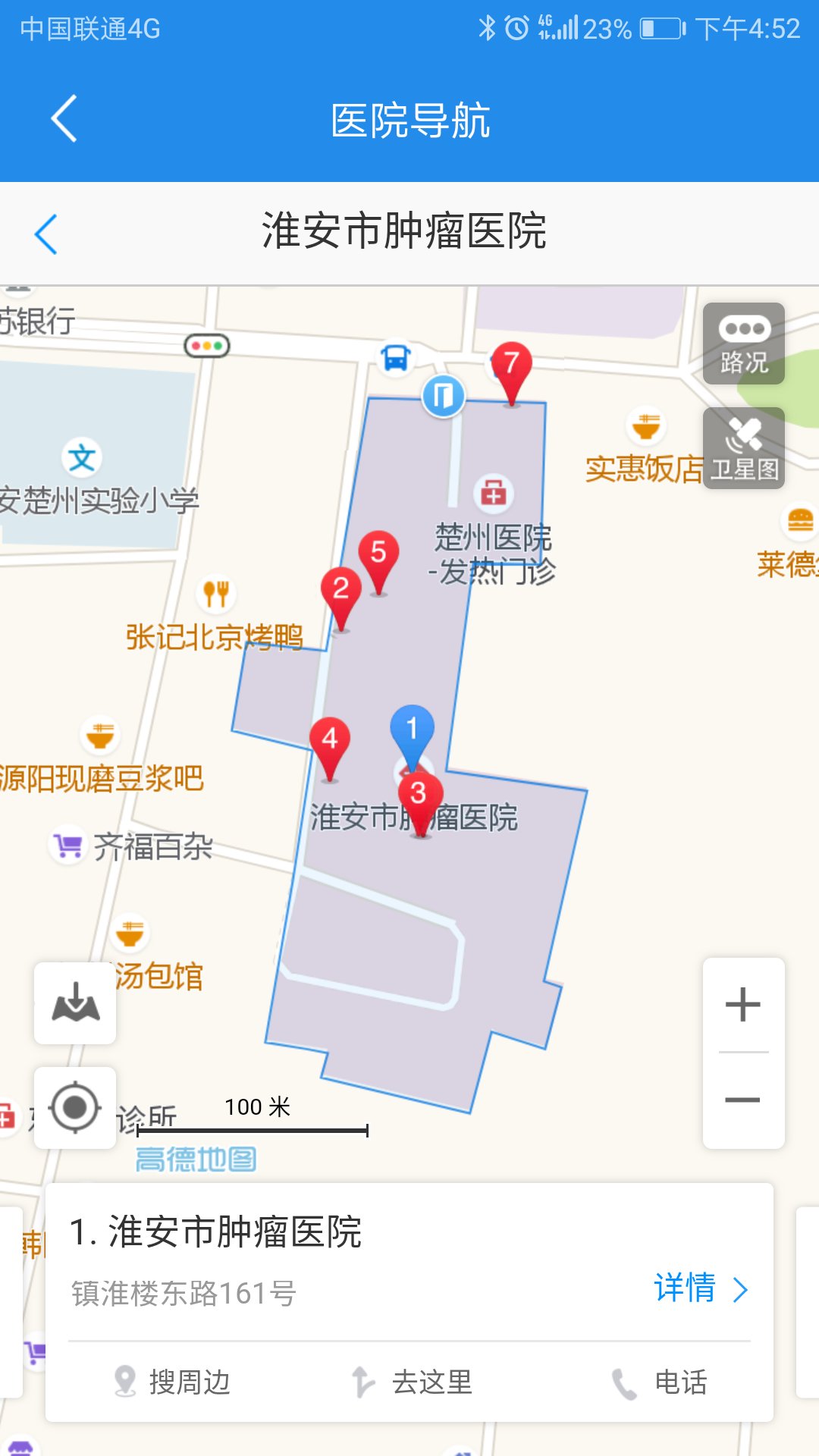Select red map marker number 3
819x1456 pixels.
tap(419, 799)
